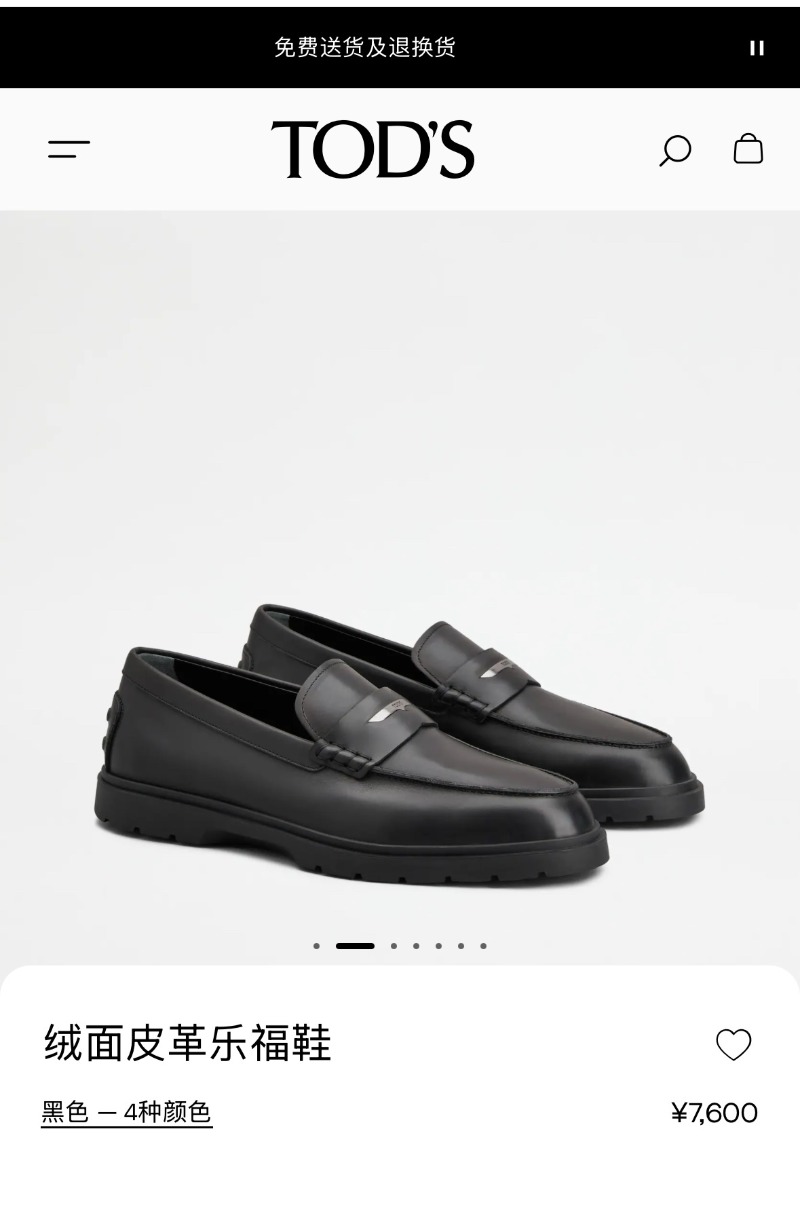The height and width of the screenshot is (1218, 800).
Task: Add the loafers to wishlist with the heart
Action: click(x=733, y=1044)
